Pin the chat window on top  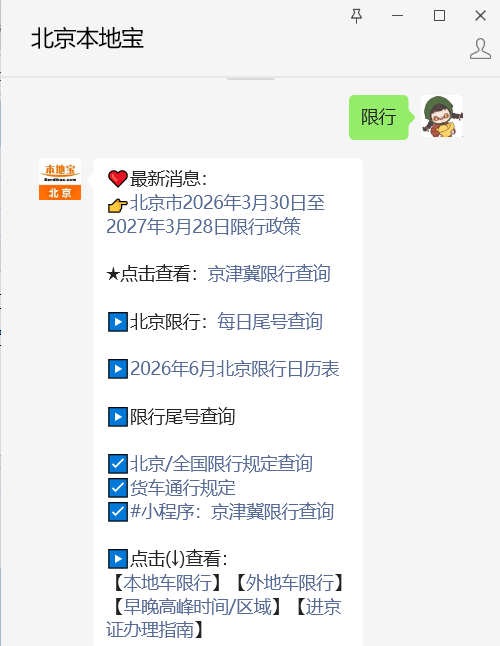pos(357,16)
